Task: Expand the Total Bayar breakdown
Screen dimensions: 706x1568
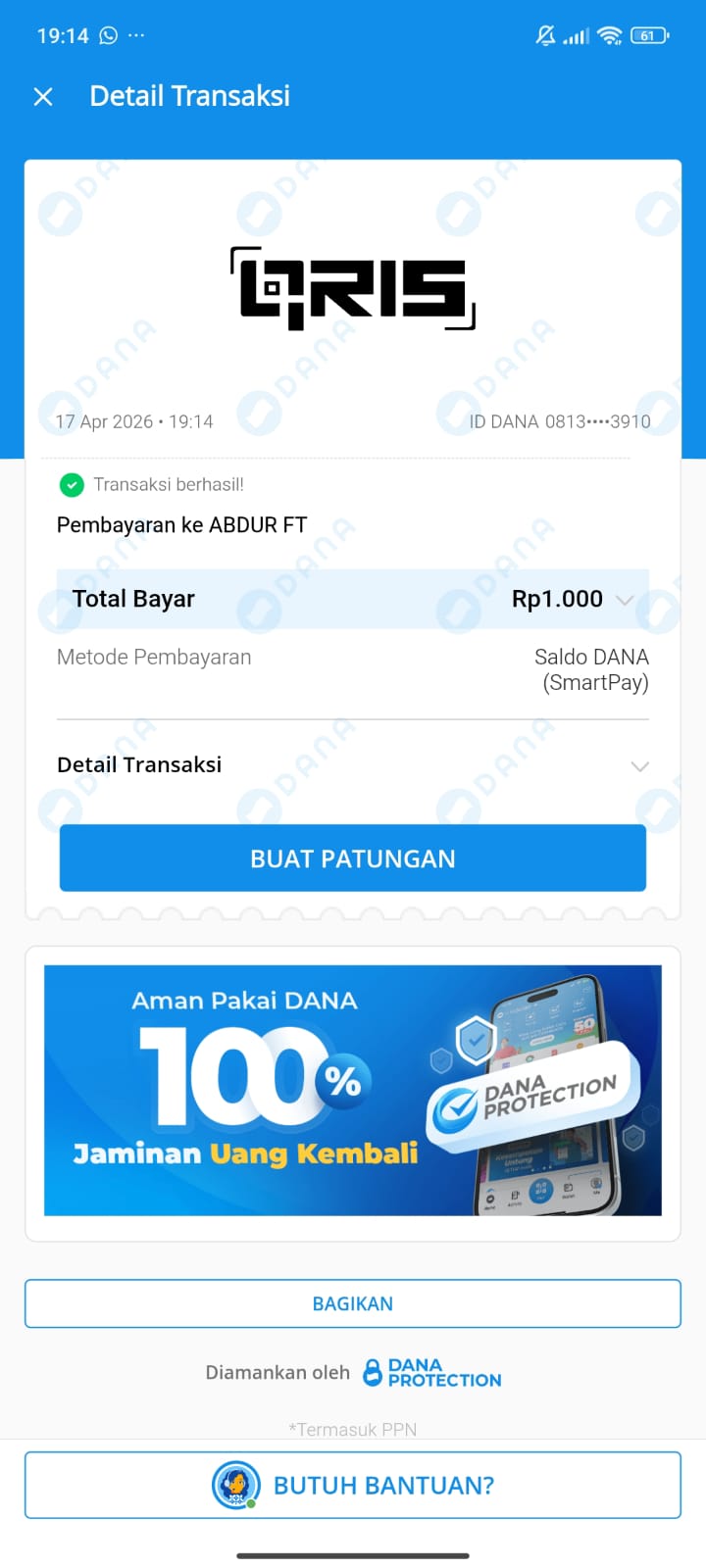Action: coord(625,600)
